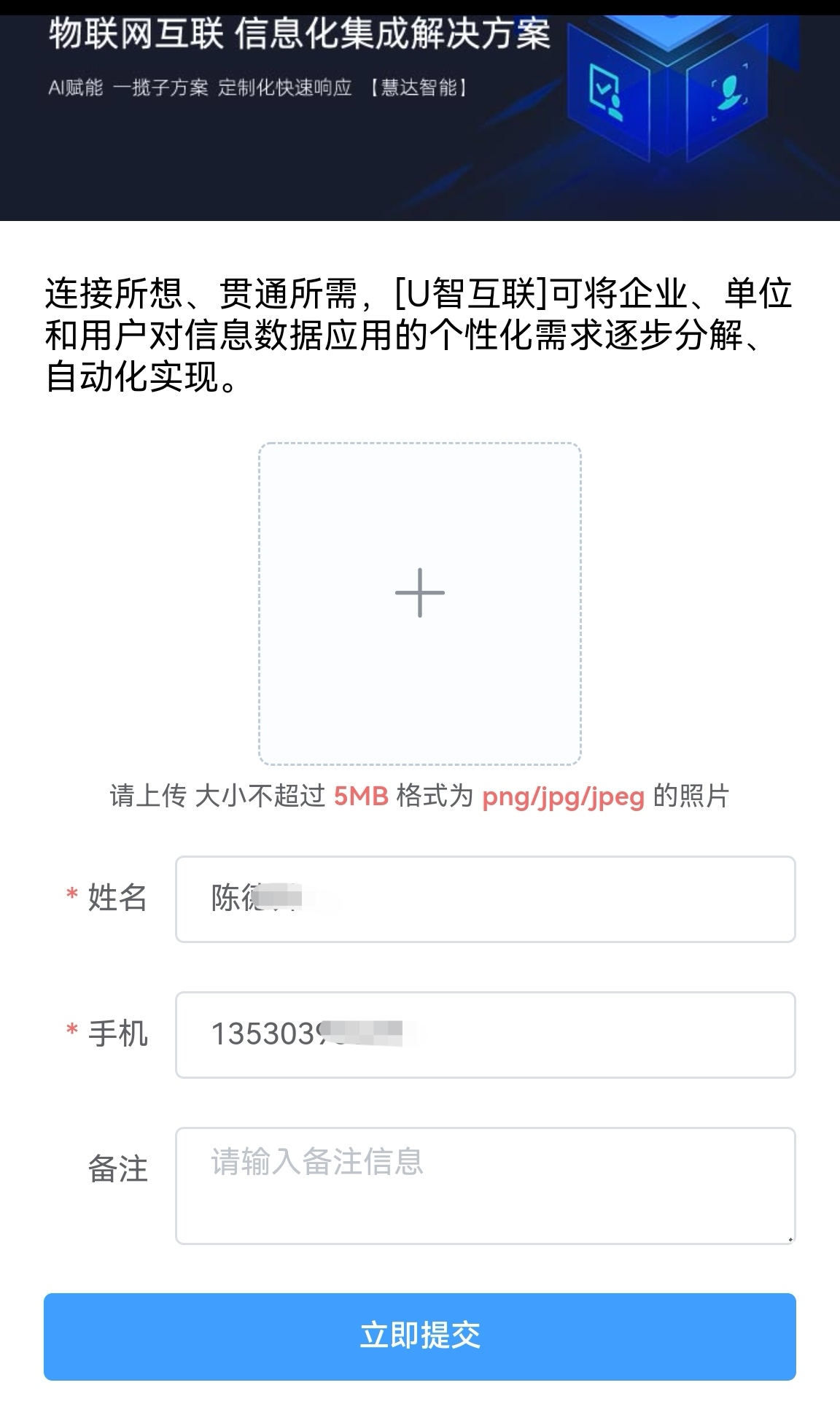
Task: Submit the form with 立即提交
Action: pyautogui.click(x=419, y=1336)
